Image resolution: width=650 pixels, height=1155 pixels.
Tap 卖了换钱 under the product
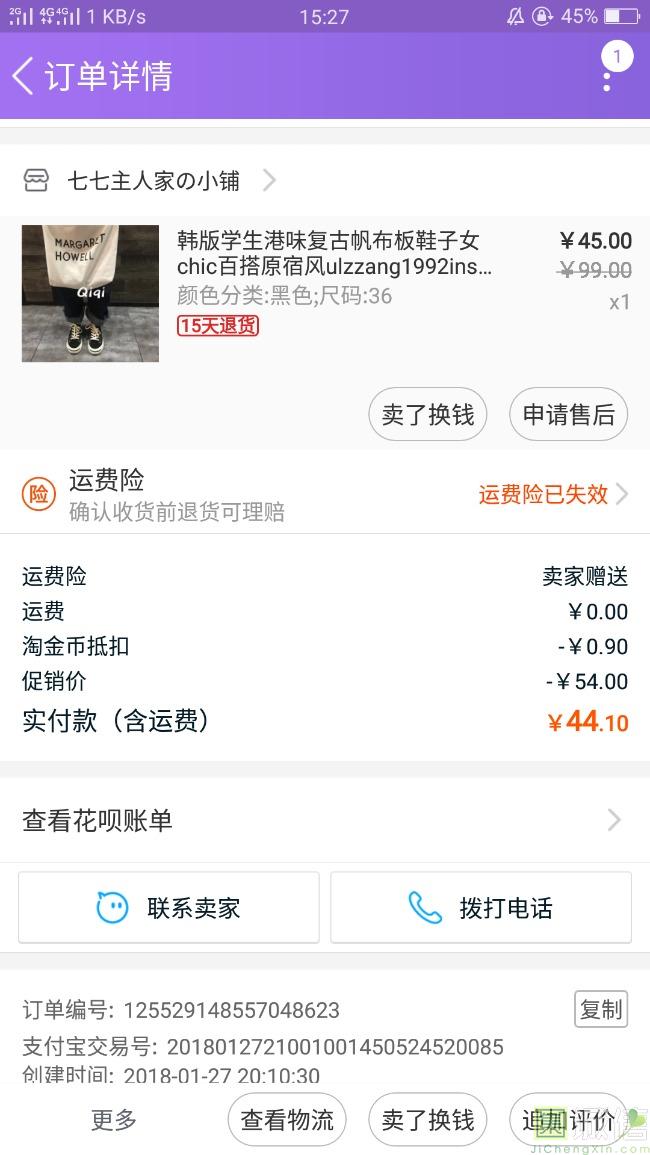pos(427,415)
